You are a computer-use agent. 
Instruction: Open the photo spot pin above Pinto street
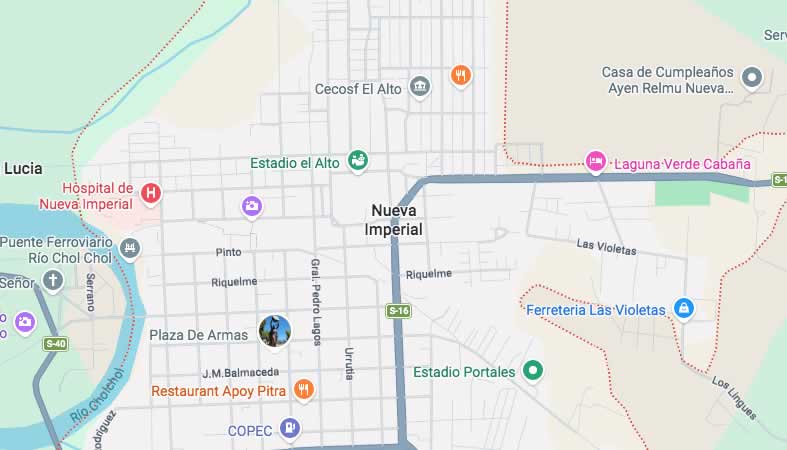[252, 207]
